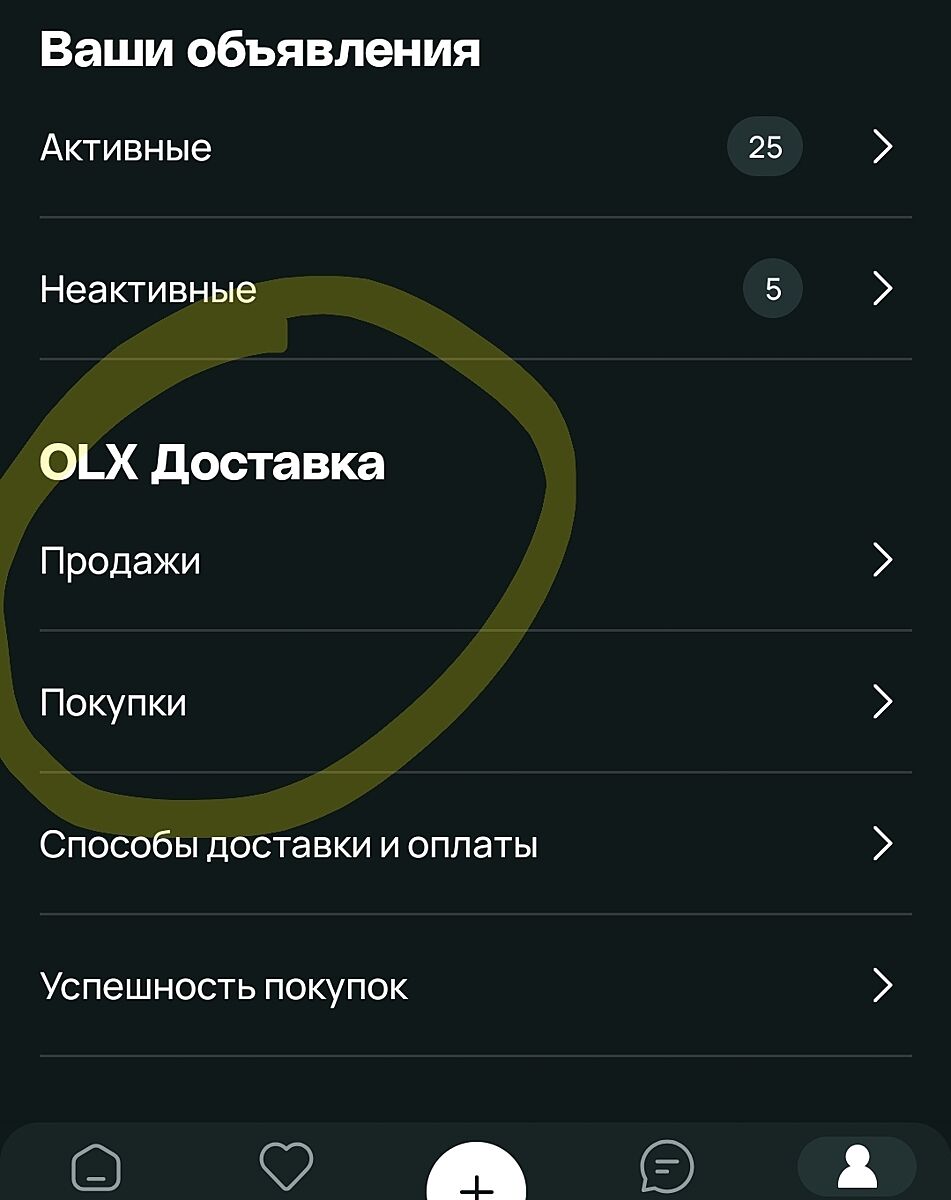Open Успешность покупок
This screenshot has width=951, height=1200.
point(475,987)
